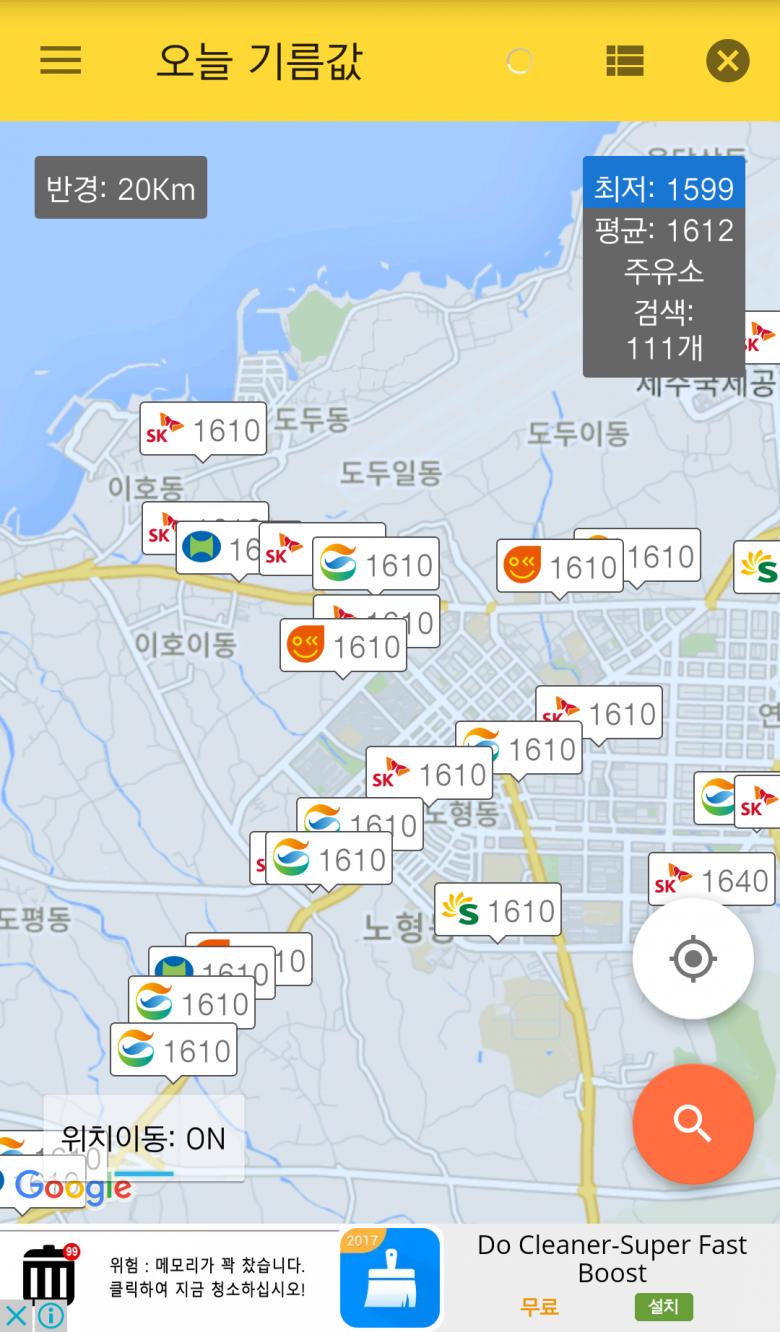Viewport: 780px width, 1332px height.
Task: Open S-Oil 1610 marker near 노형동
Action: point(498,910)
